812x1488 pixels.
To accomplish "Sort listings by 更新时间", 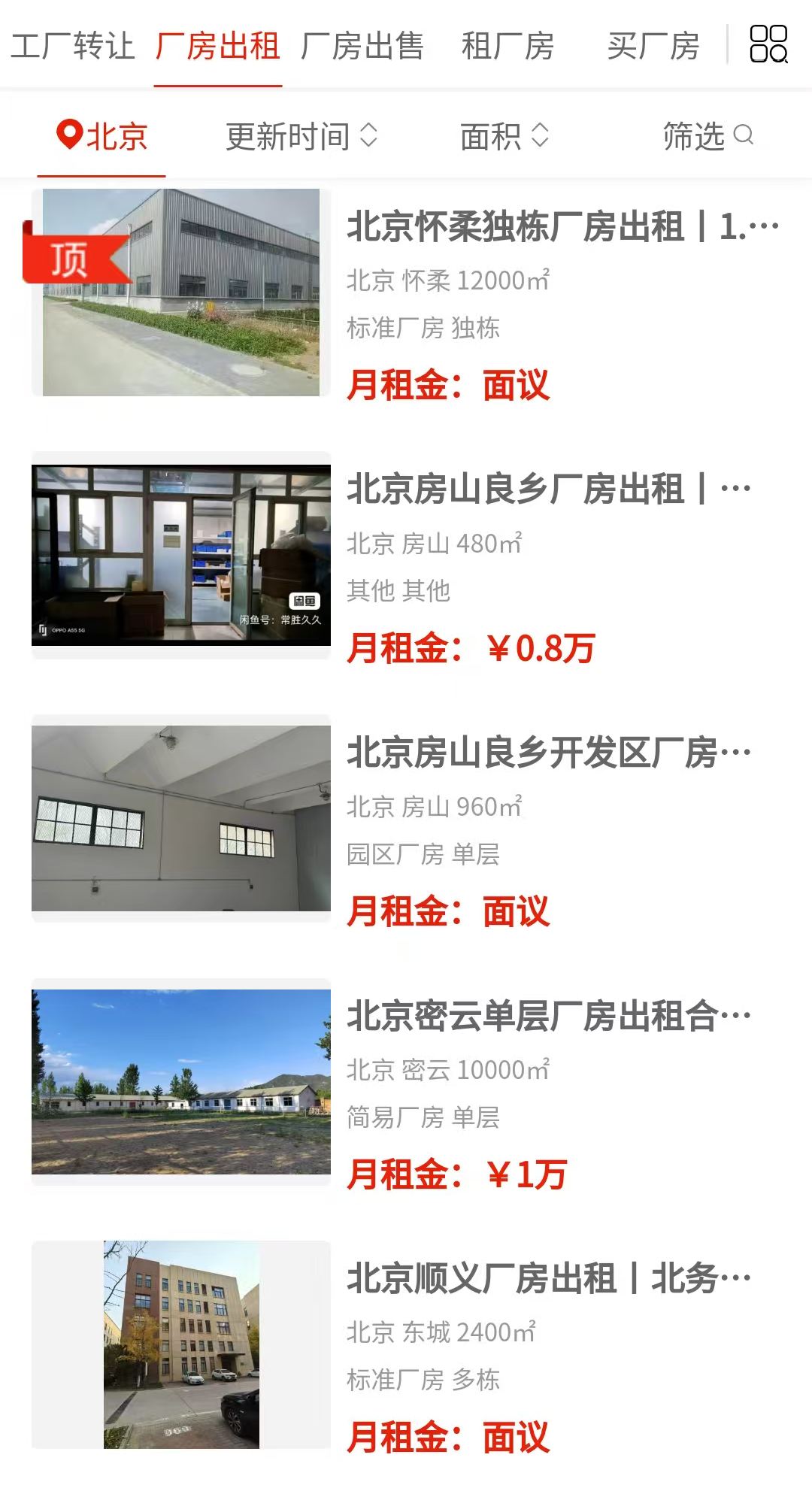I will coord(301,137).
